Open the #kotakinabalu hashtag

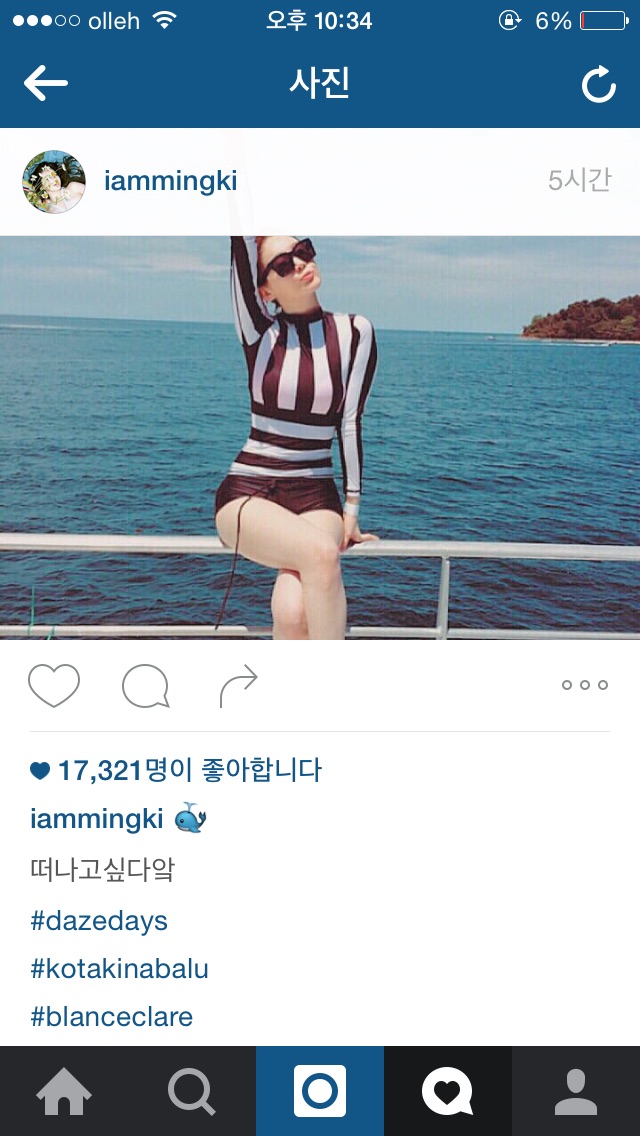[119, 969]
